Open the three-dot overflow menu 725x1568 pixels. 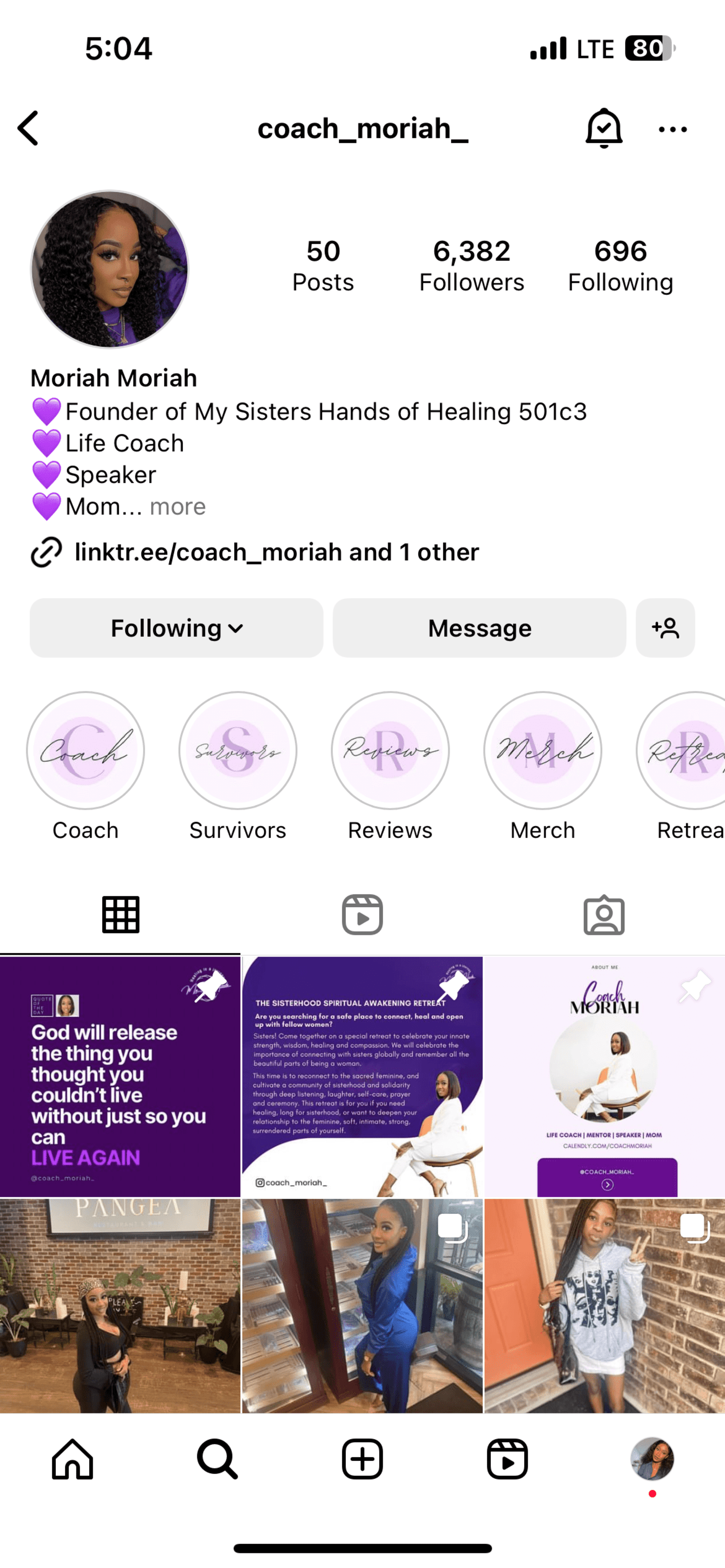(673, 129)
